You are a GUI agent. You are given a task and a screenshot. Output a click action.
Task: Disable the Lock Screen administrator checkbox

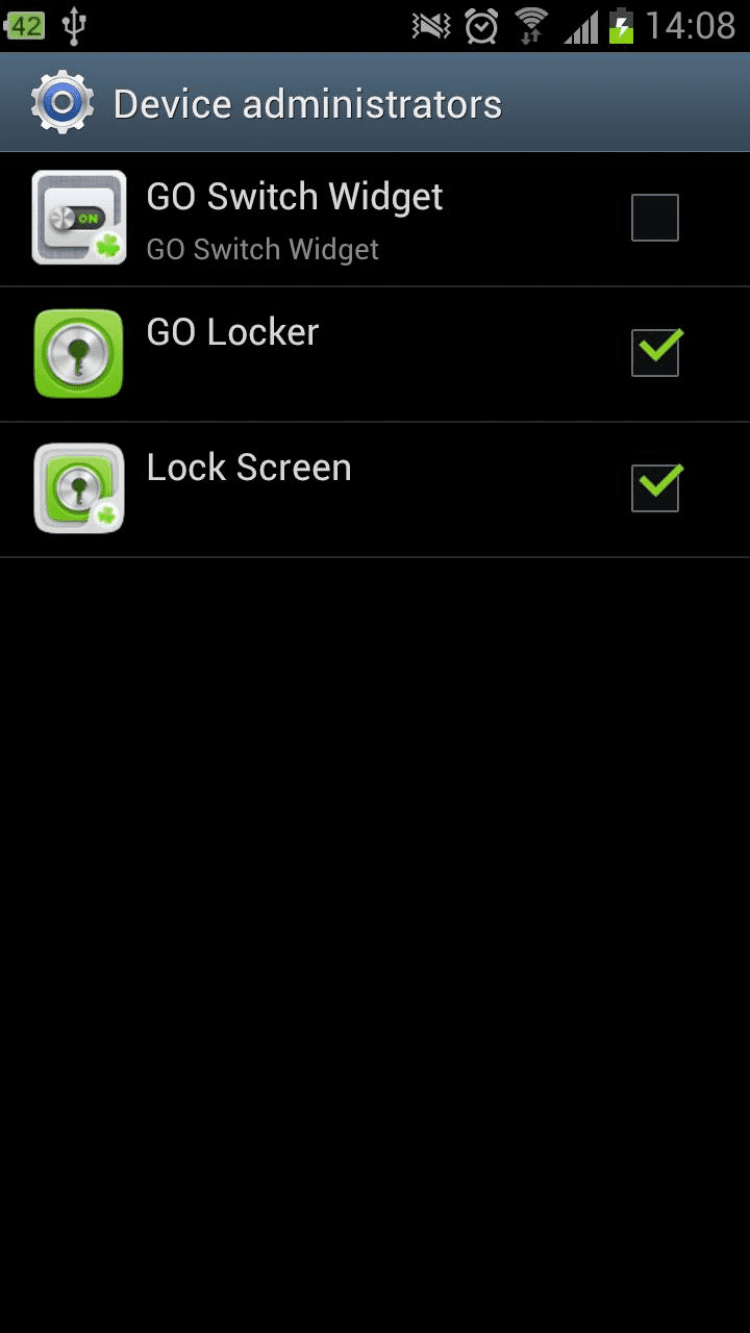click(655, 488)
